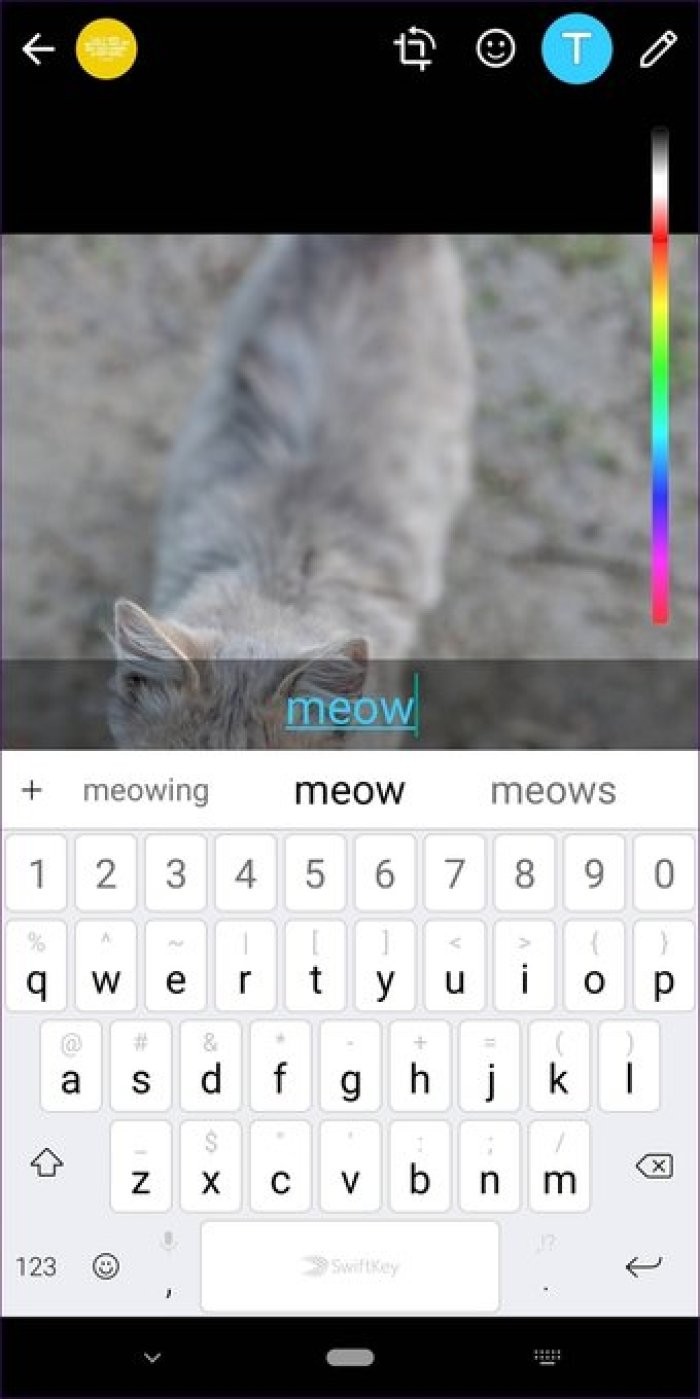The width and height of the screenshot is (700, 1399).
Task: Open the keyboard emoji panel
Action: [x=106, y=1267]
